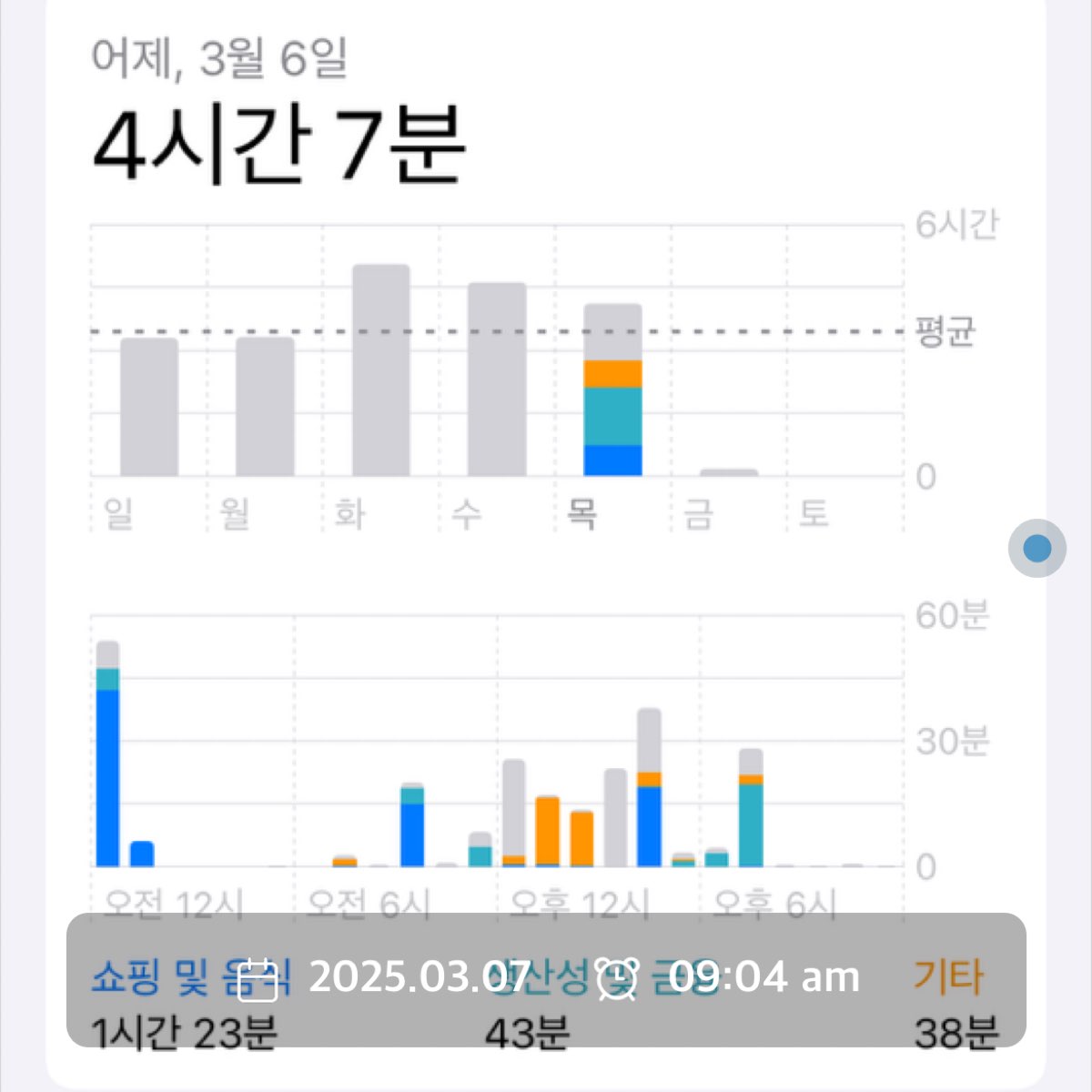Select the 일 (Sunday) bar in the weekly chart
Image resolution: width=1092 pixels, height=1092 pixels.
click(149, 407)
